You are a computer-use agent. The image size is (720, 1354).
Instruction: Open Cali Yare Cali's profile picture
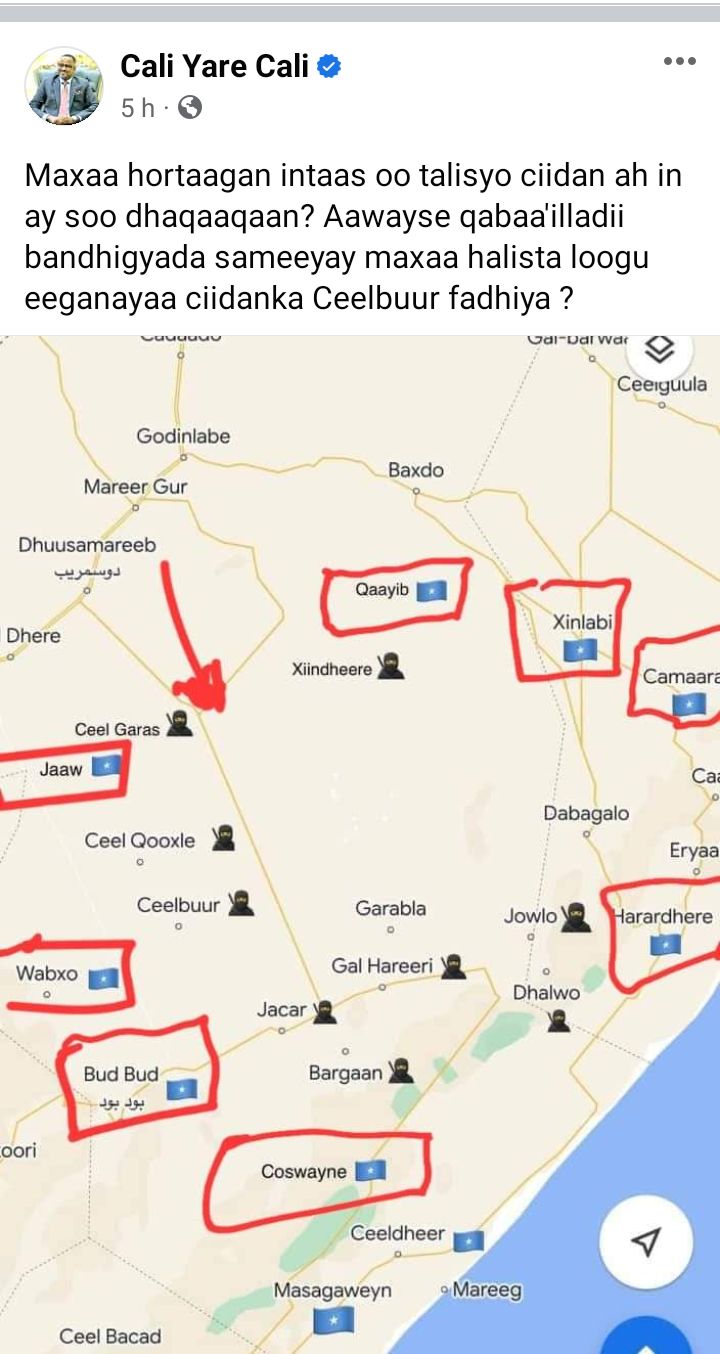tap(63, 86)
